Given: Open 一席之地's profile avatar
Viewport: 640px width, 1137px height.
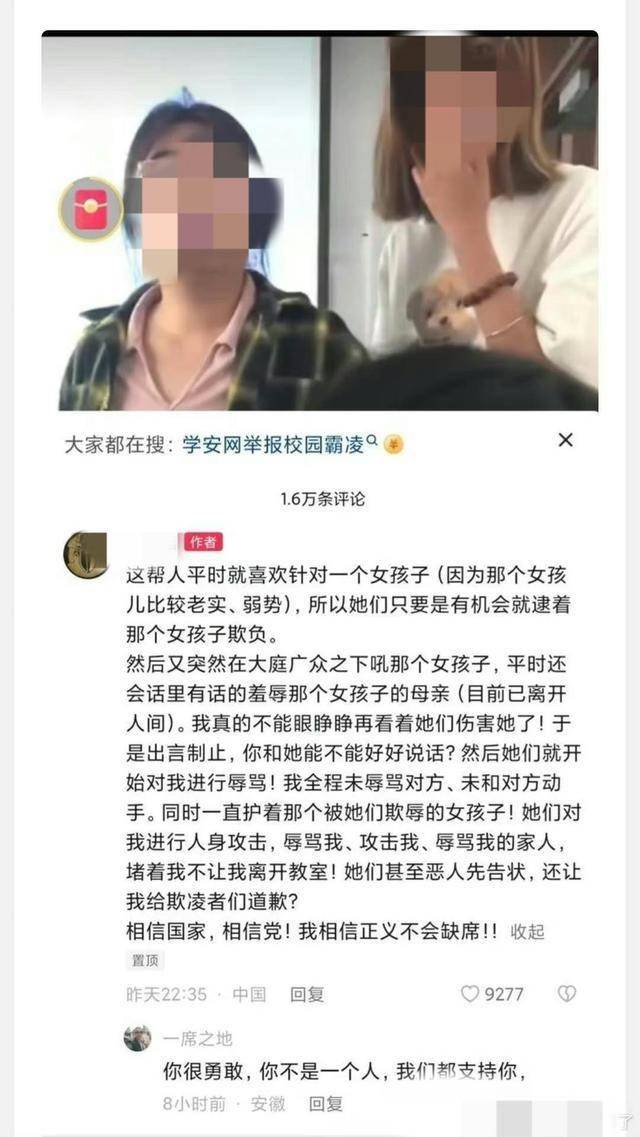Looking at the screenshot, I should click(137, 1038).
